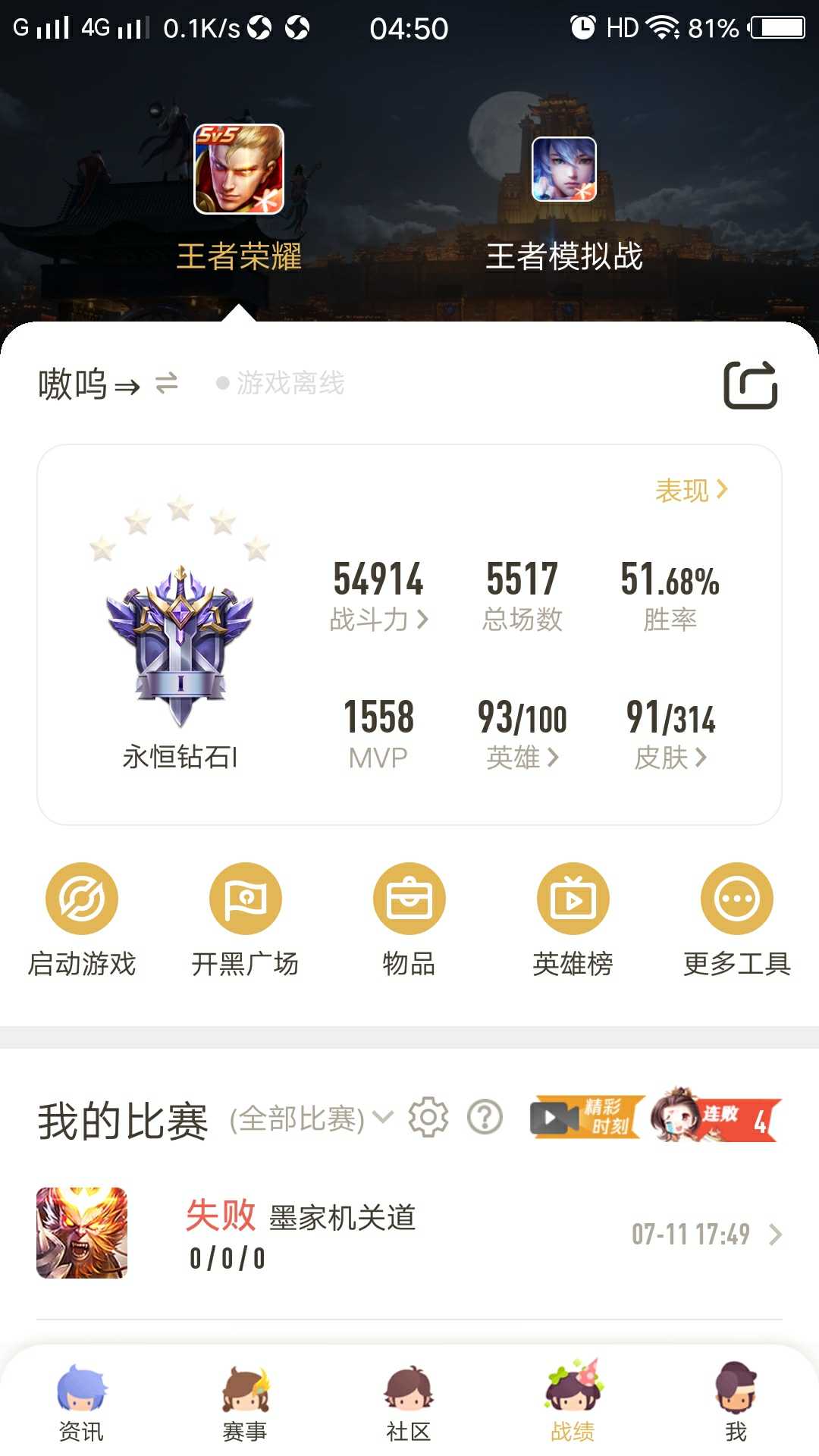The height and width of the screenshot is (1456, 819).
Task: Open match settings gear icon
Action: [428, 1117]
